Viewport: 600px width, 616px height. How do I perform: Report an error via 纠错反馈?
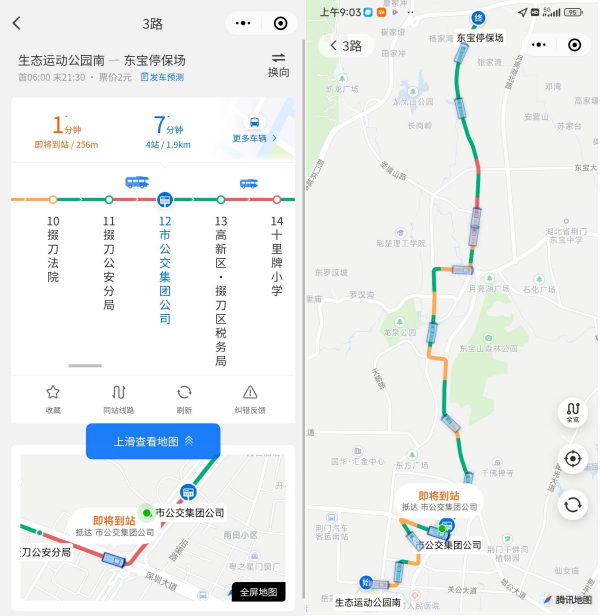click(x=250, y=398)
